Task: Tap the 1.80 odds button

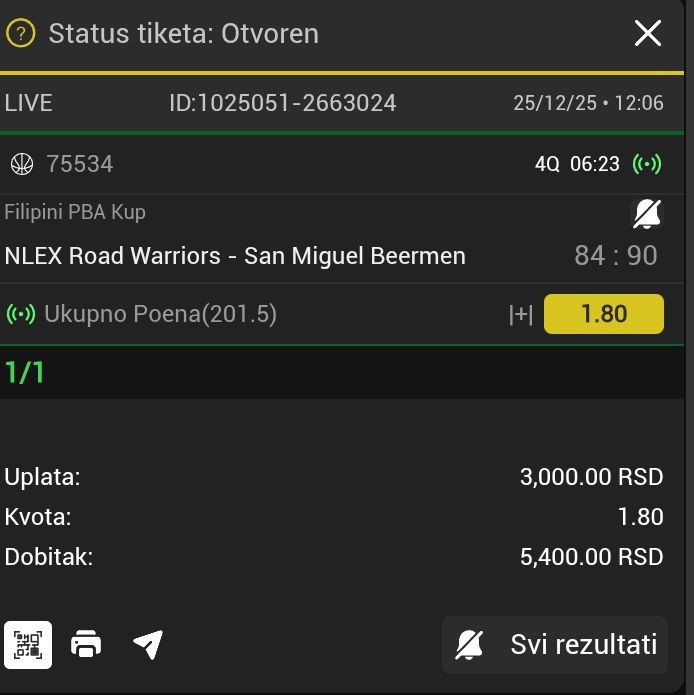Action: pos(603,314)
